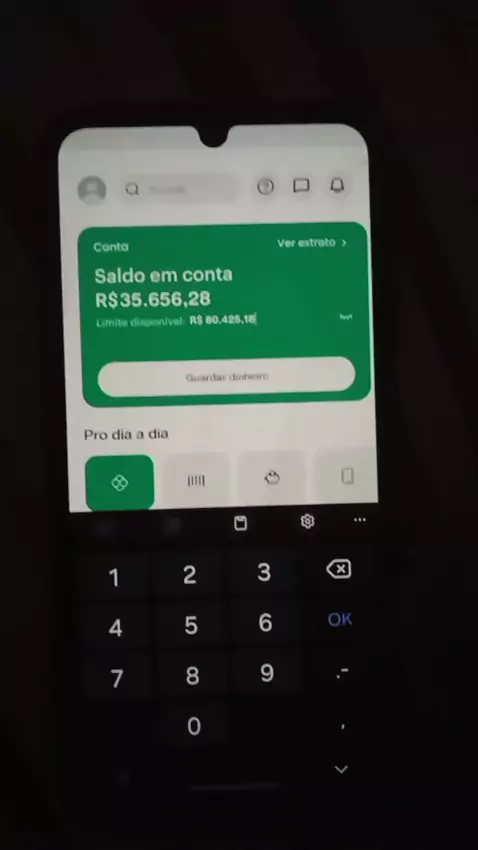Viewport: 478px width, 850px height.
Task: Open Ver extrato link
Action: click(312, 243)
